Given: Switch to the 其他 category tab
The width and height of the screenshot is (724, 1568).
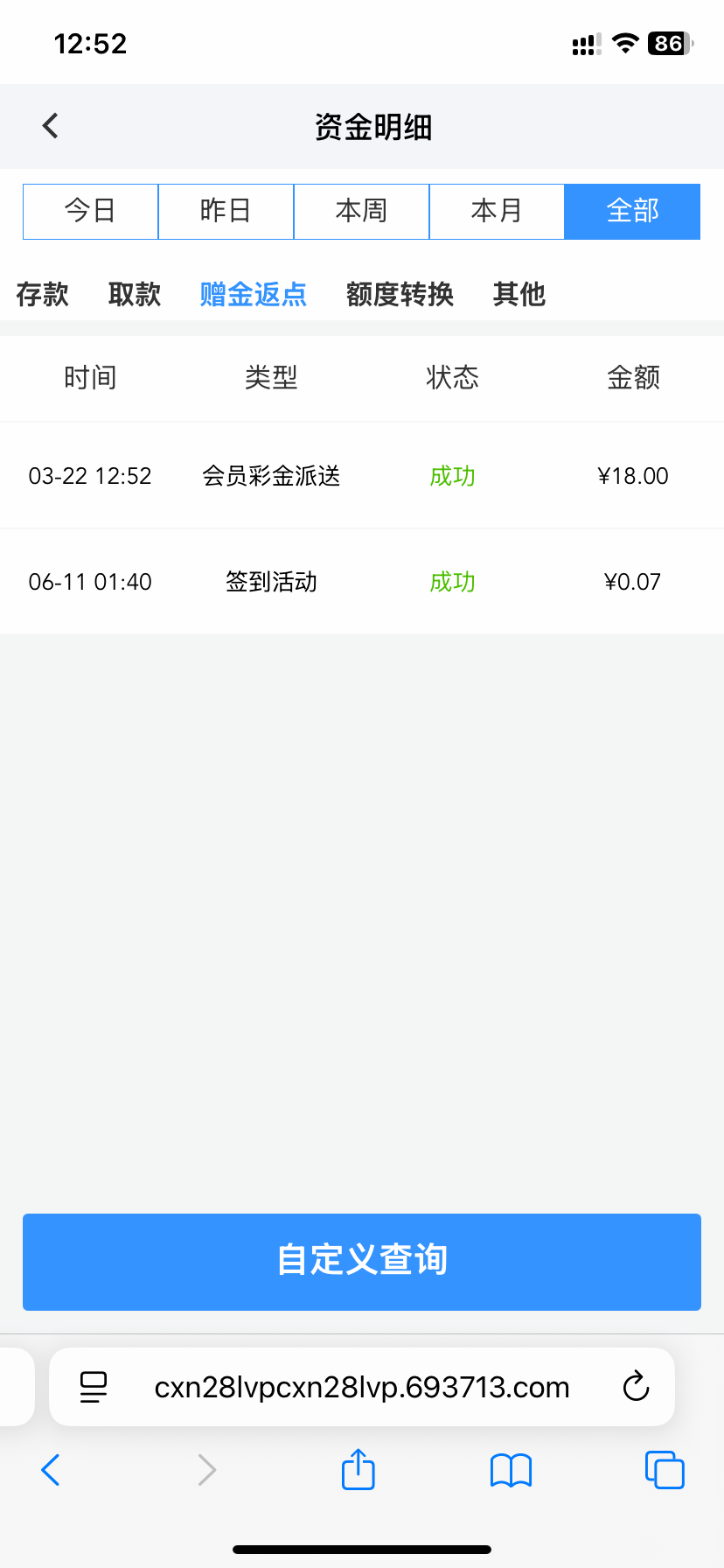Looking at the screenshot, I should (x=519, y=294).
